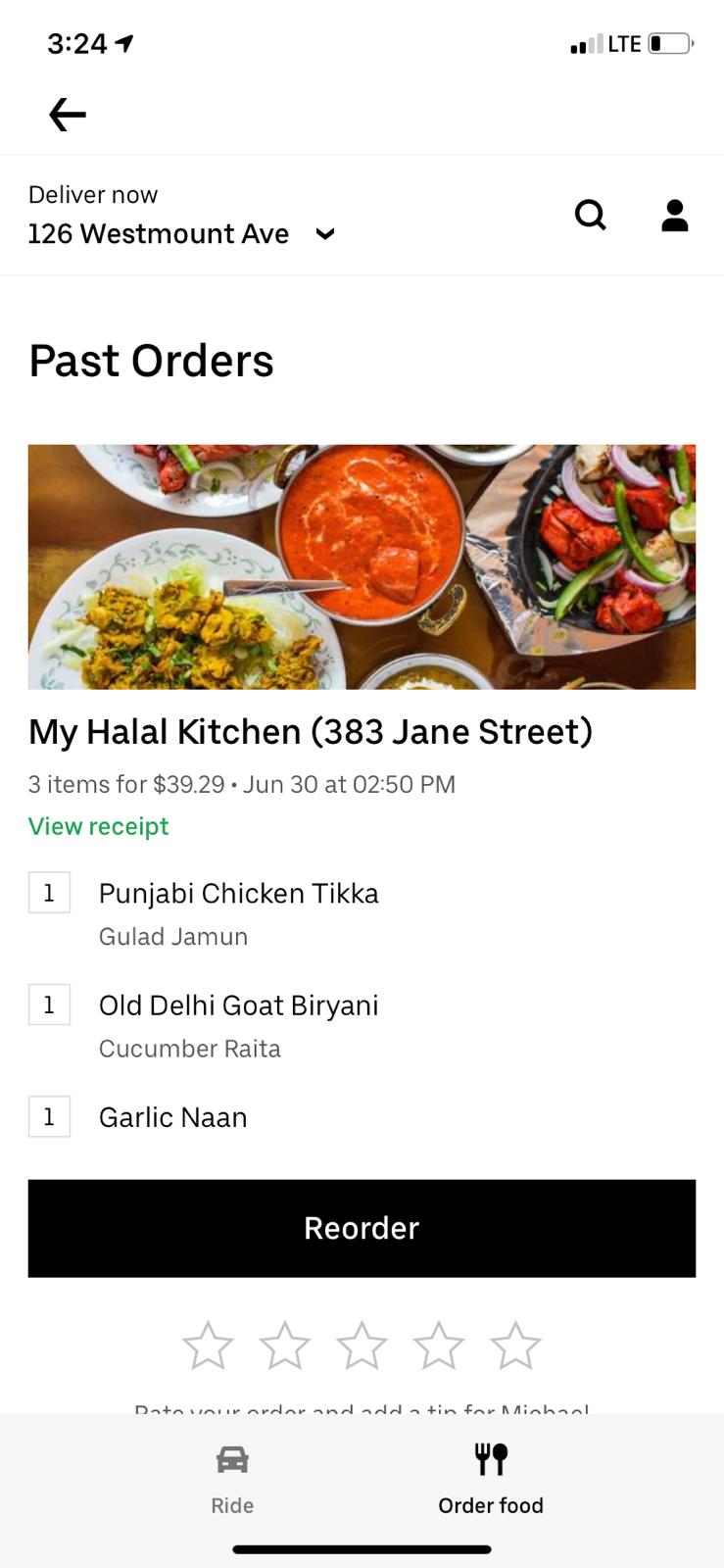The width and height of the screenshot is (724, 1568).
Task: Rate the order five stars
Action: (516, 1346)
